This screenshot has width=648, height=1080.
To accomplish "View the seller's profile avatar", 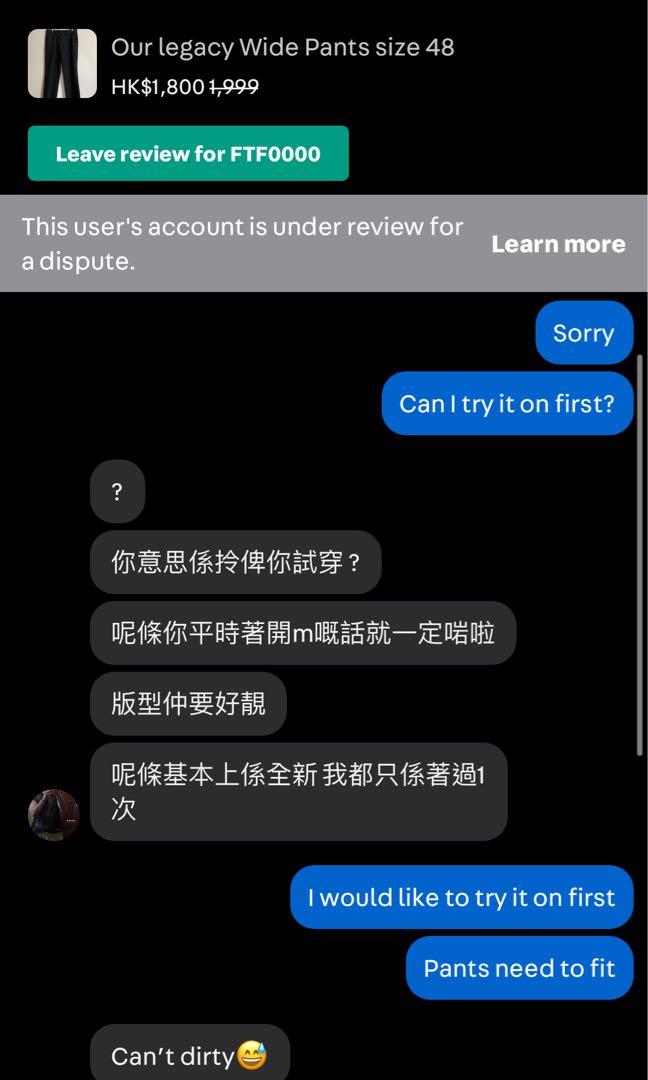I will tap(53, 814).
